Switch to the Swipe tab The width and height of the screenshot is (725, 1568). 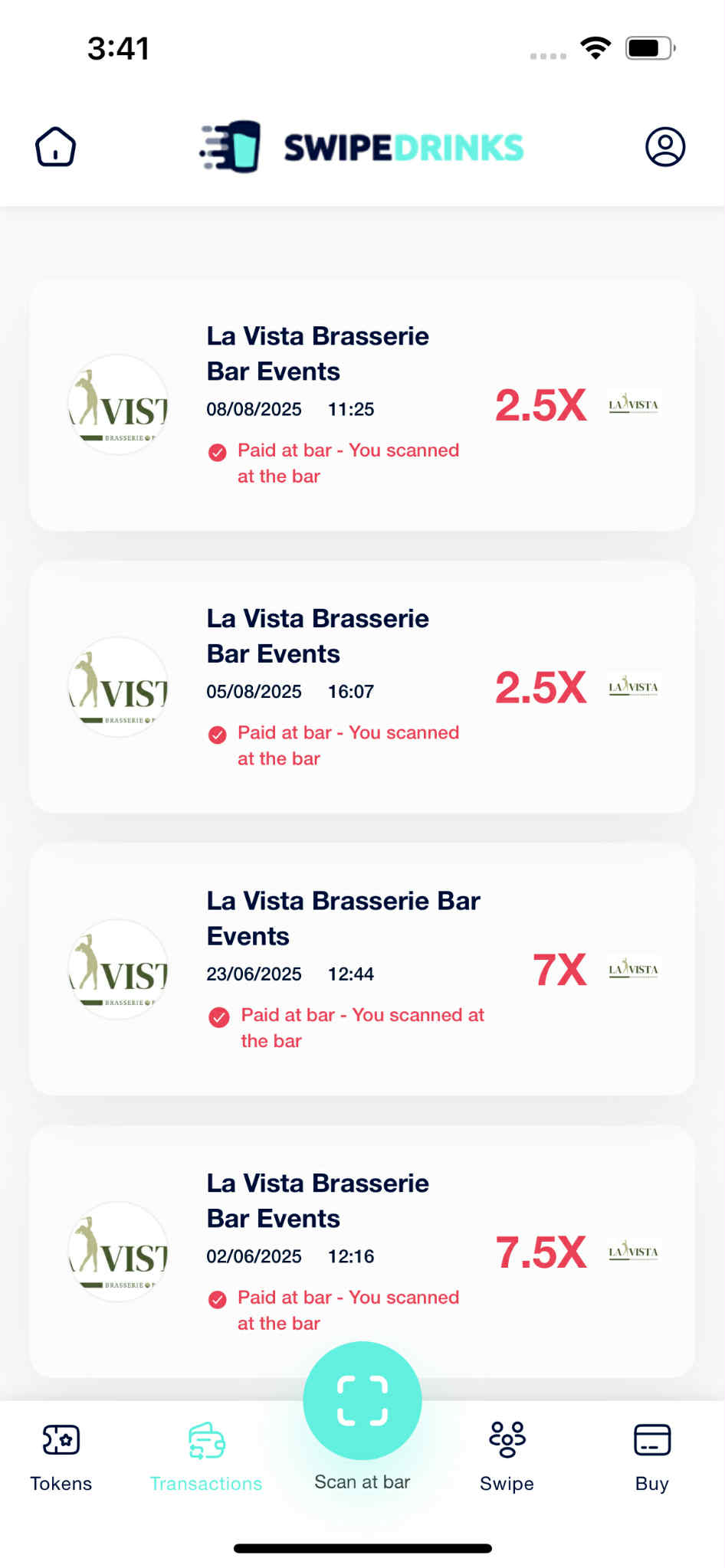(x=507, y=1457)
